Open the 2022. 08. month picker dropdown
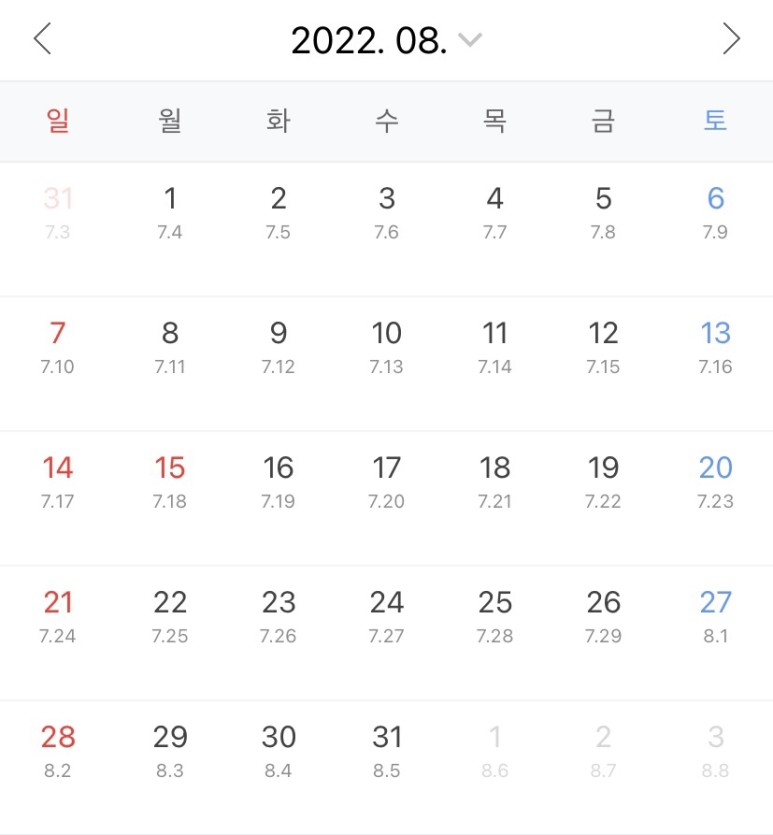This screenshot has width=773, height=835. click(x=386, y=40)
